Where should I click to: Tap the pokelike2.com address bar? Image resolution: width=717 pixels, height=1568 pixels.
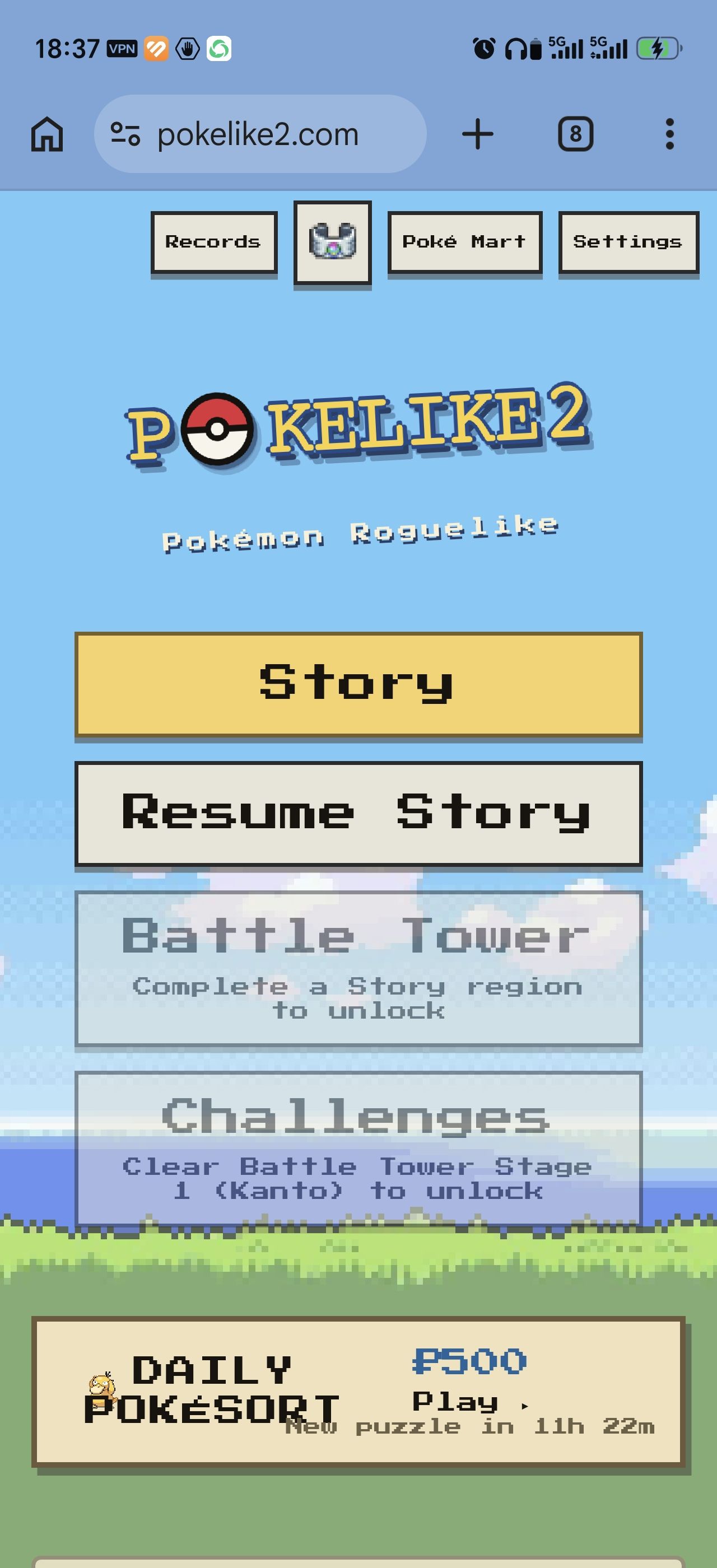click(260, 134)
